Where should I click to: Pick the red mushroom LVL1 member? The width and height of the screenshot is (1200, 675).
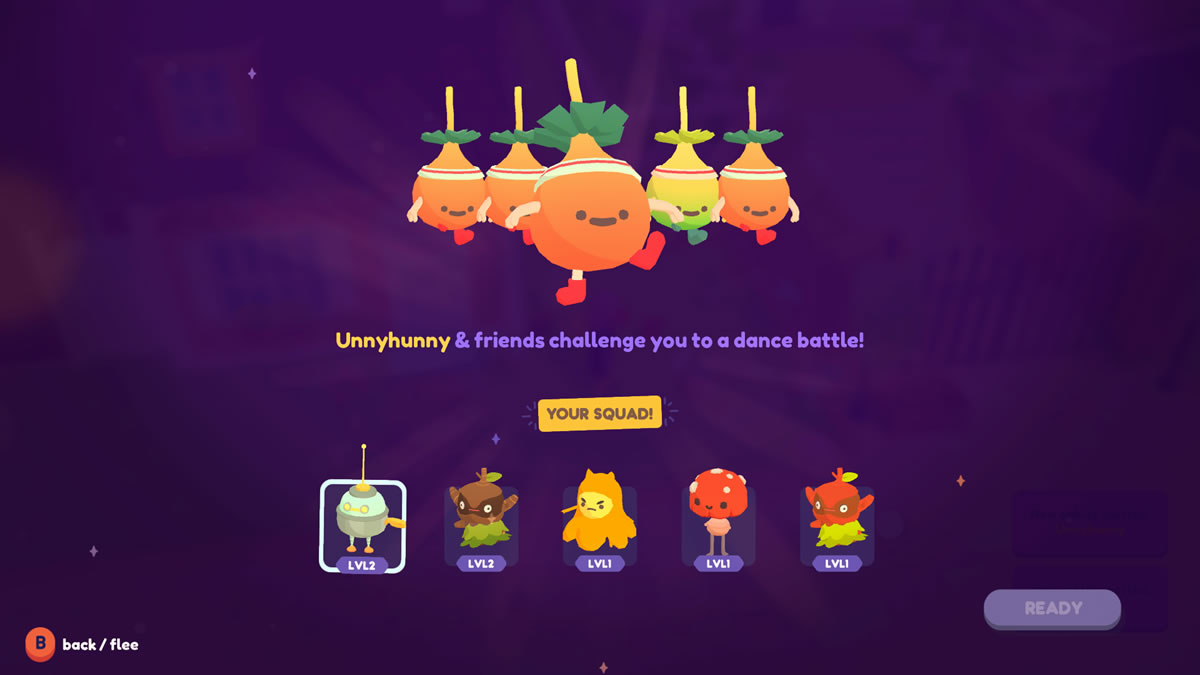[x=718, y=524]
